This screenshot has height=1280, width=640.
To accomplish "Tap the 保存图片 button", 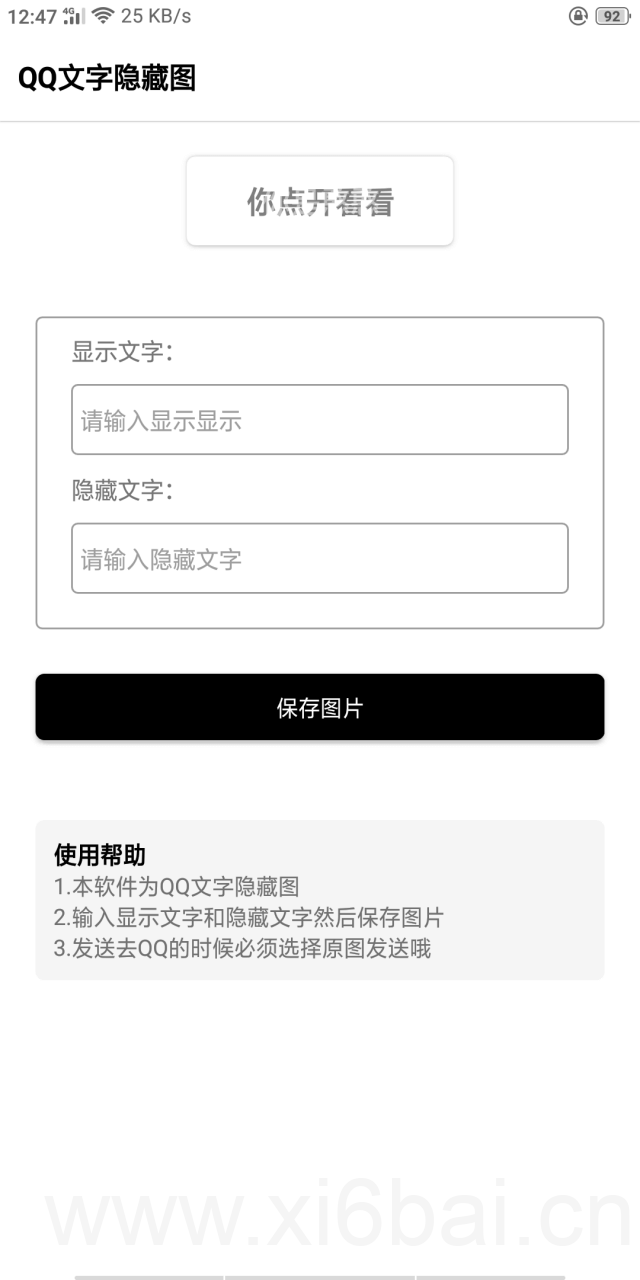I will tap(320, 708).
